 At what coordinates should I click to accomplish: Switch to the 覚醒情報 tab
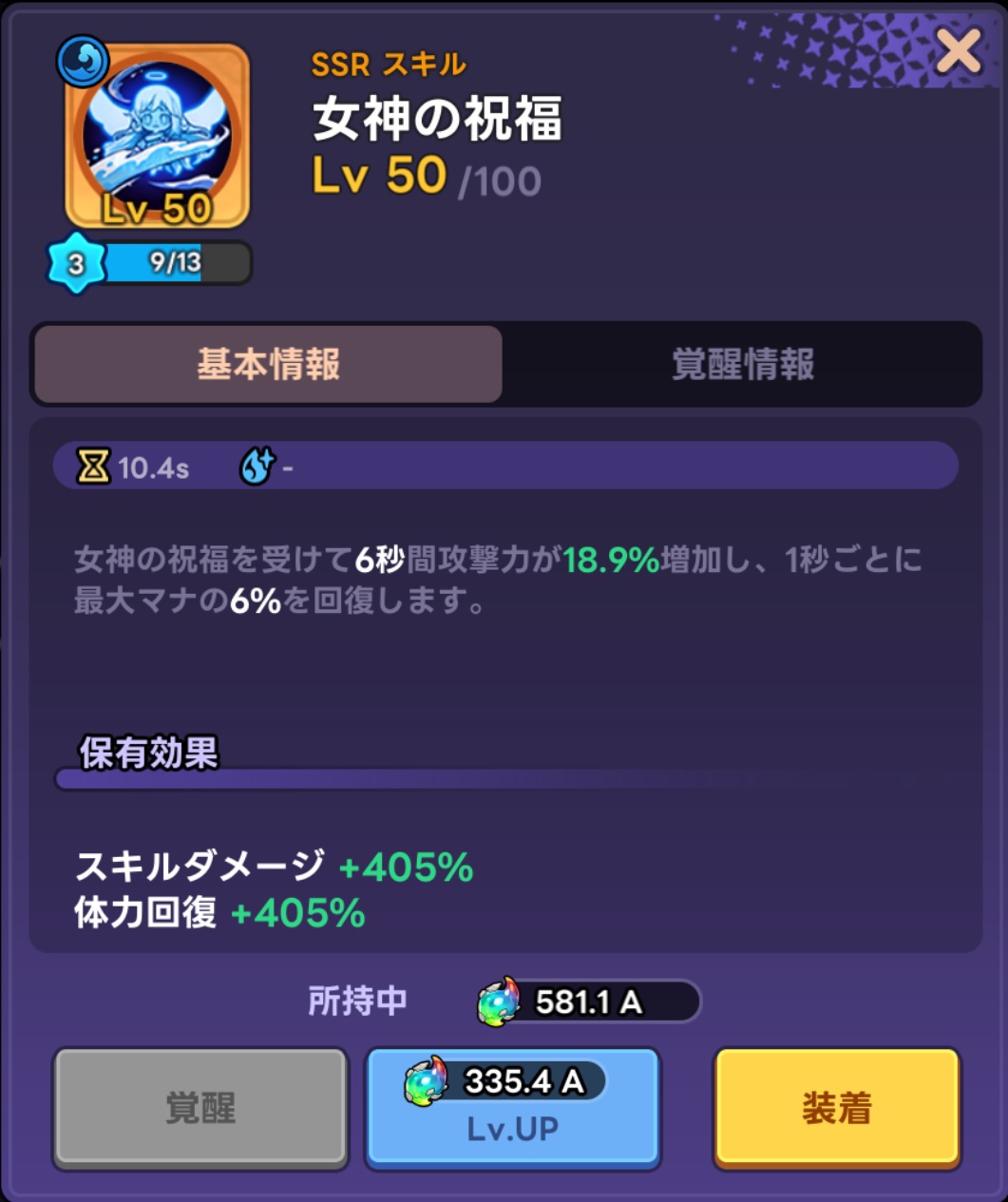(x=742, y=365)
